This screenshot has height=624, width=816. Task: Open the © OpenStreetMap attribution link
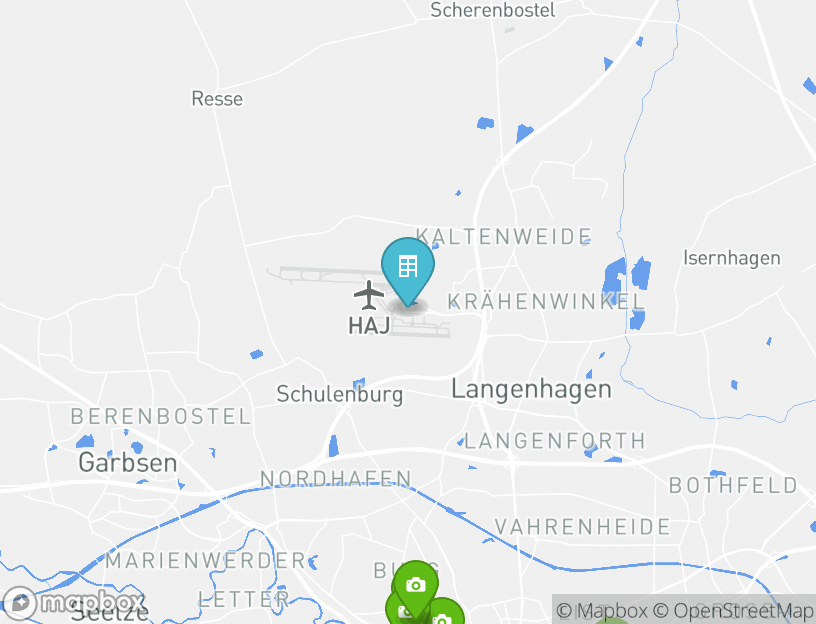(733, 611)
